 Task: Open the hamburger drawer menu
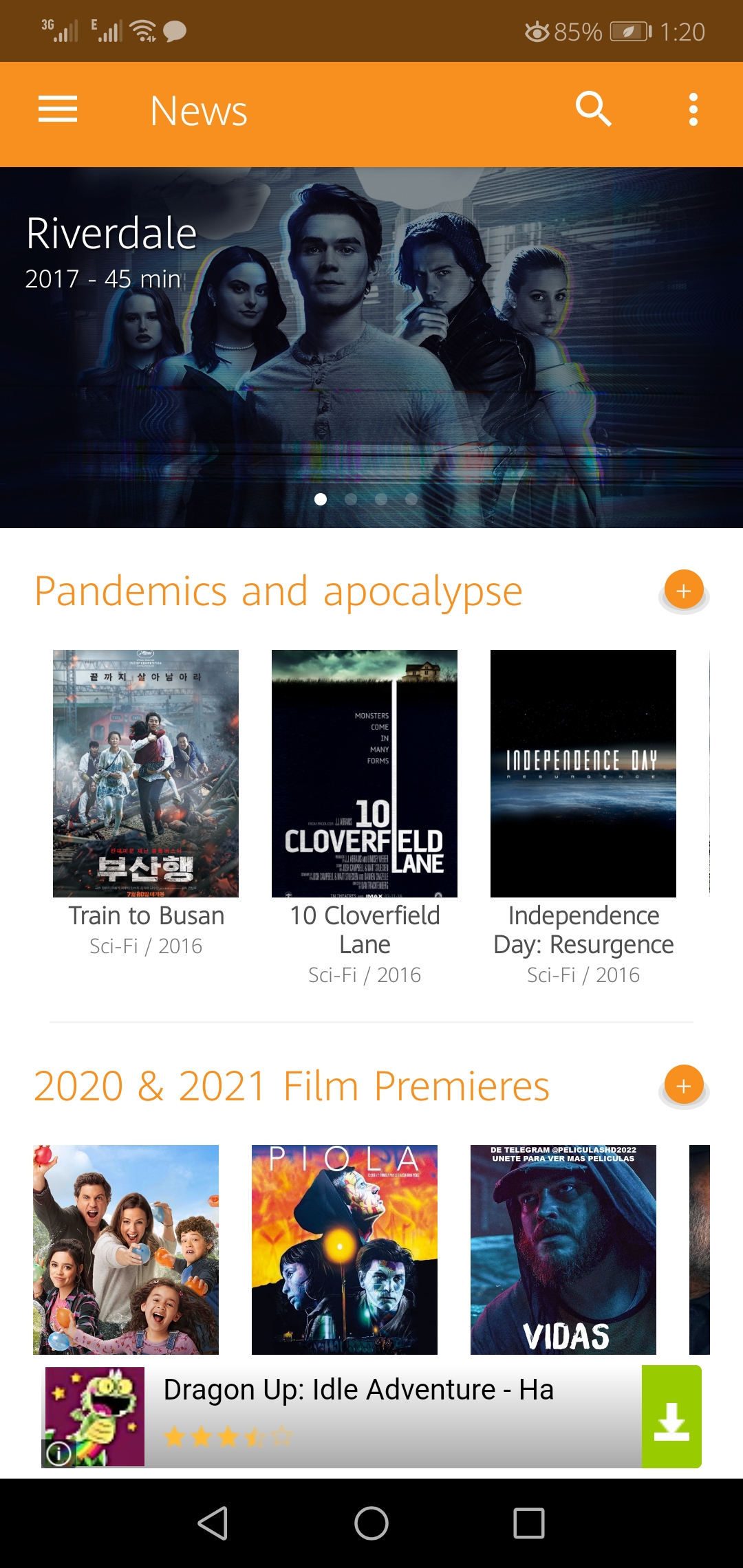tap(58, 110)
